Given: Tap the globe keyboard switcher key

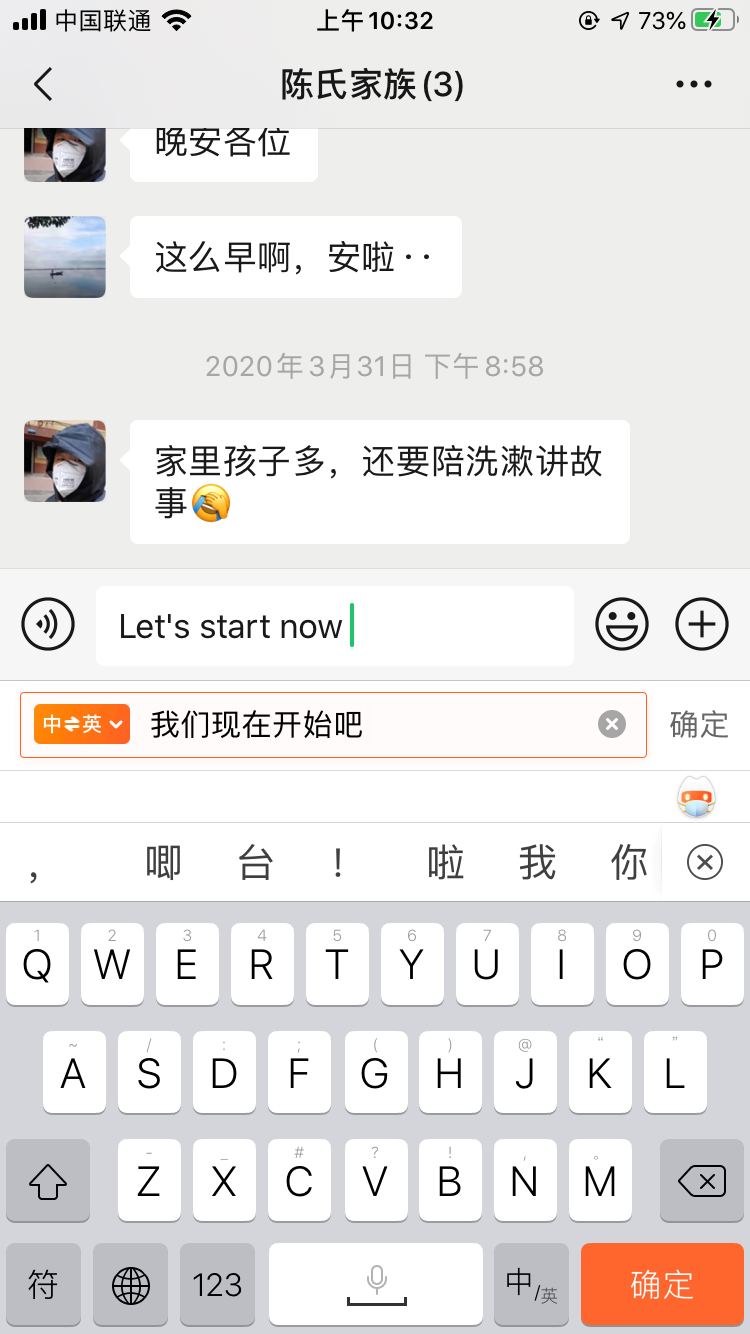Looking at the screenshot, I should 131,1284.
